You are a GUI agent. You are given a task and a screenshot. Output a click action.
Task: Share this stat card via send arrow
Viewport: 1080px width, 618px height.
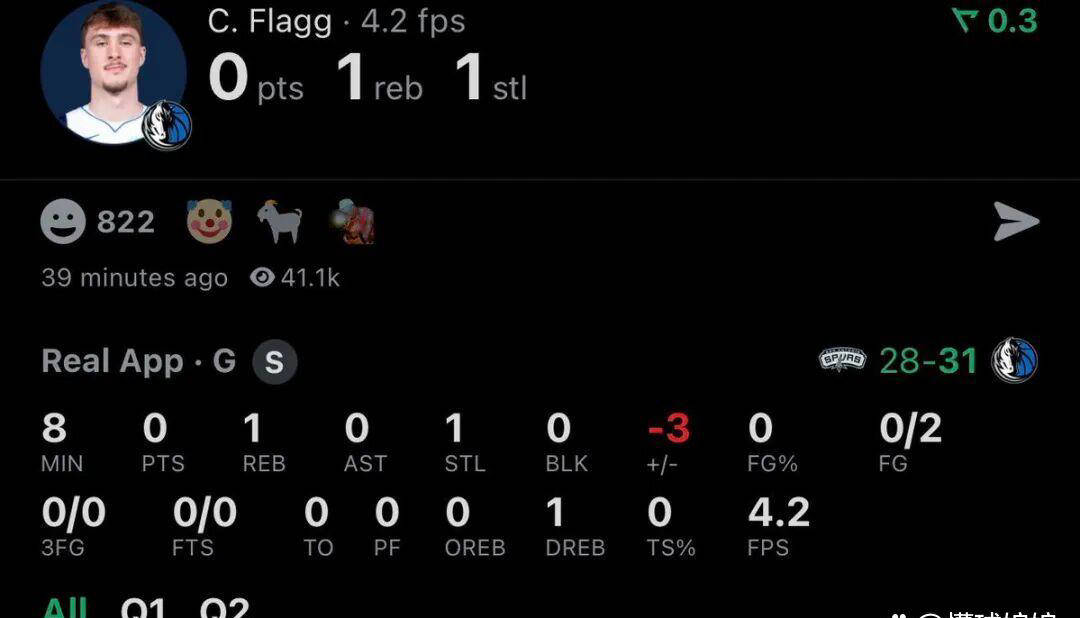1016,222
